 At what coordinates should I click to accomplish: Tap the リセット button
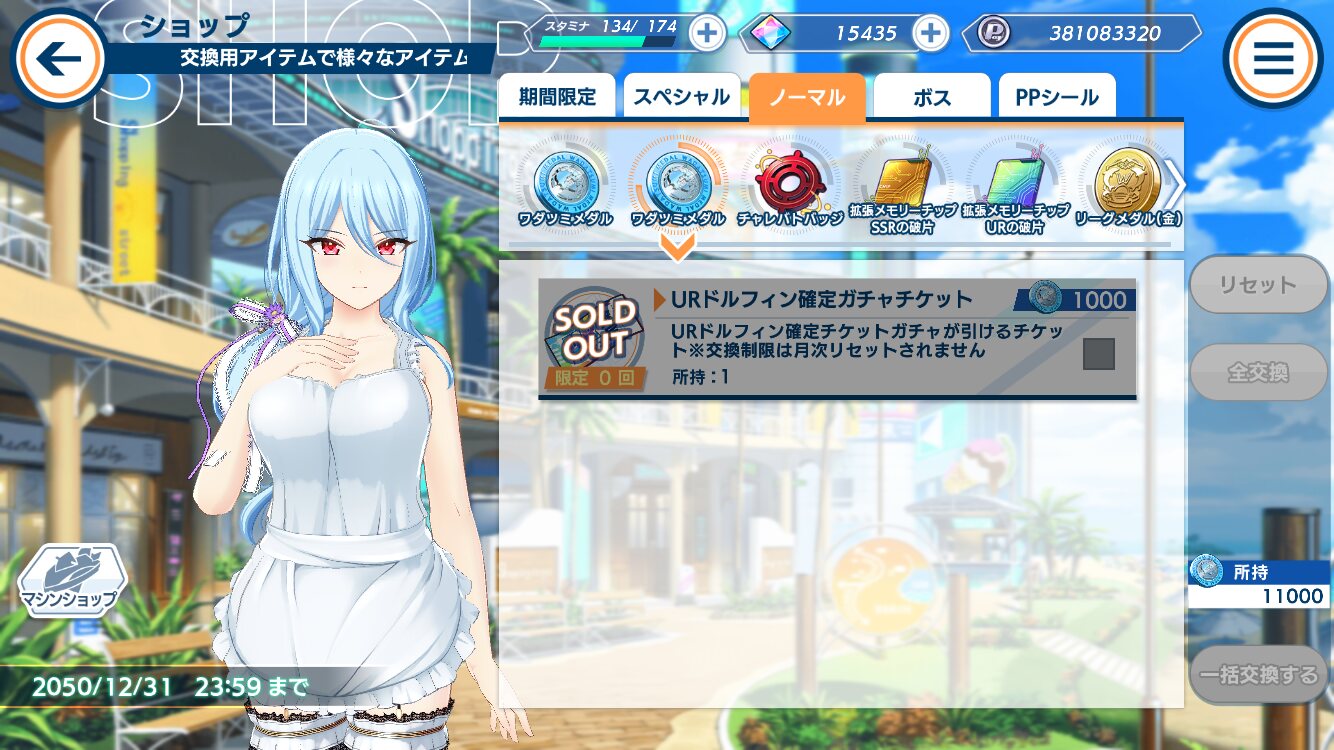point(1257,284)
